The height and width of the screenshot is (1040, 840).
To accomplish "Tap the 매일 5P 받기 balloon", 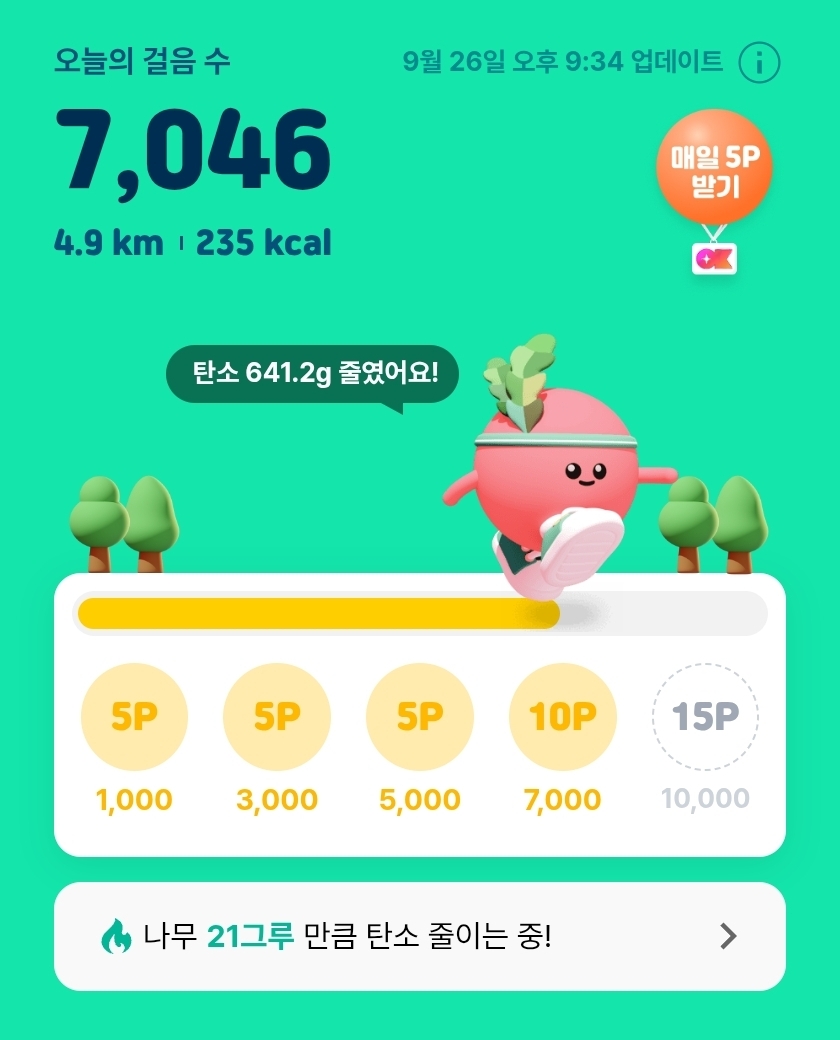I will click(714, 169).
